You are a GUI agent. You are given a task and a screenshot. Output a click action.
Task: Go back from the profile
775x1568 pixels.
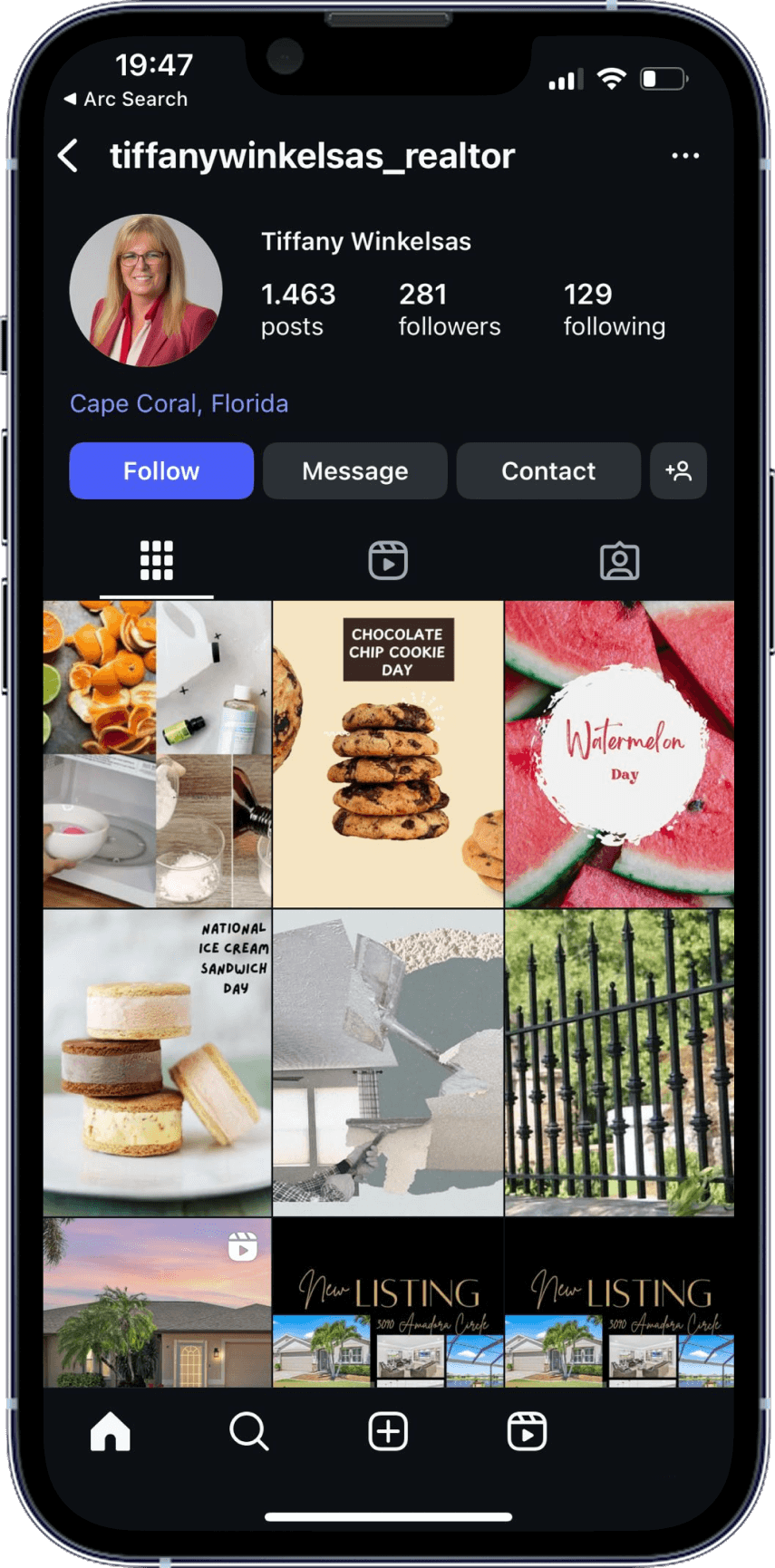point(69,156)
